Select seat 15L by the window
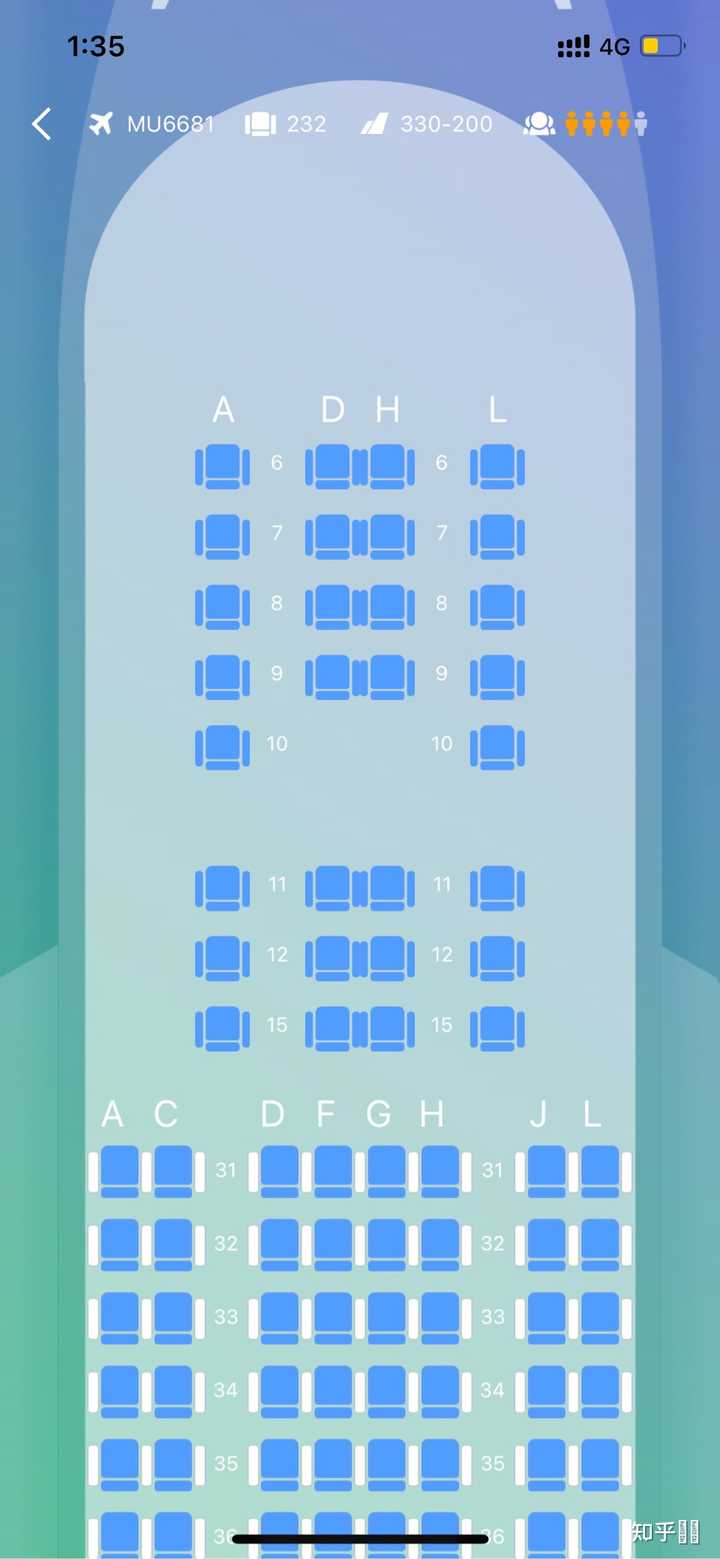 [497, 1028]
